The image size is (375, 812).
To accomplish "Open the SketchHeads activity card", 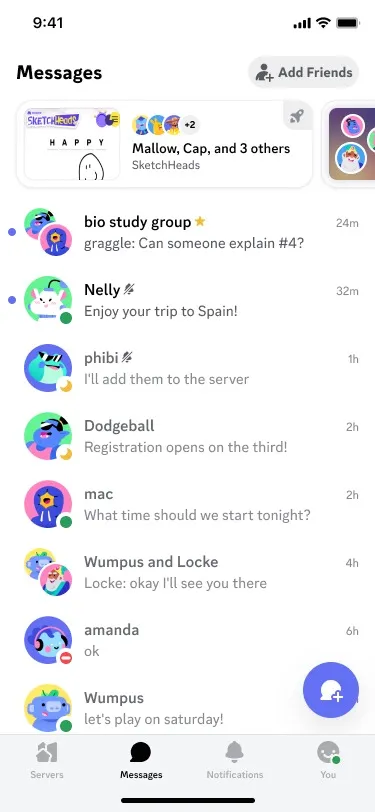I will (165, 144).
